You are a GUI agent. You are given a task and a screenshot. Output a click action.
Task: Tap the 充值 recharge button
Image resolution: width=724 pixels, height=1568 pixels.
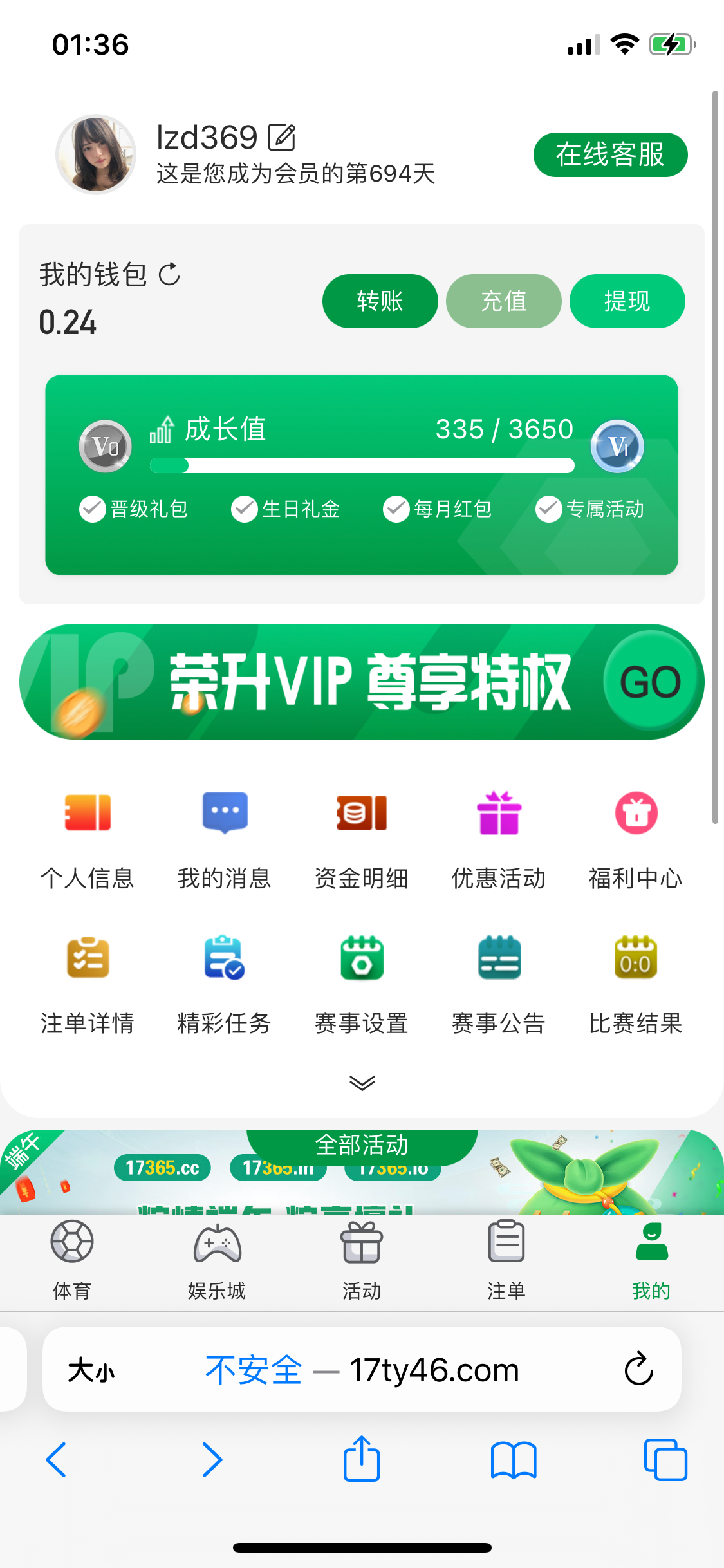[503, 301]
